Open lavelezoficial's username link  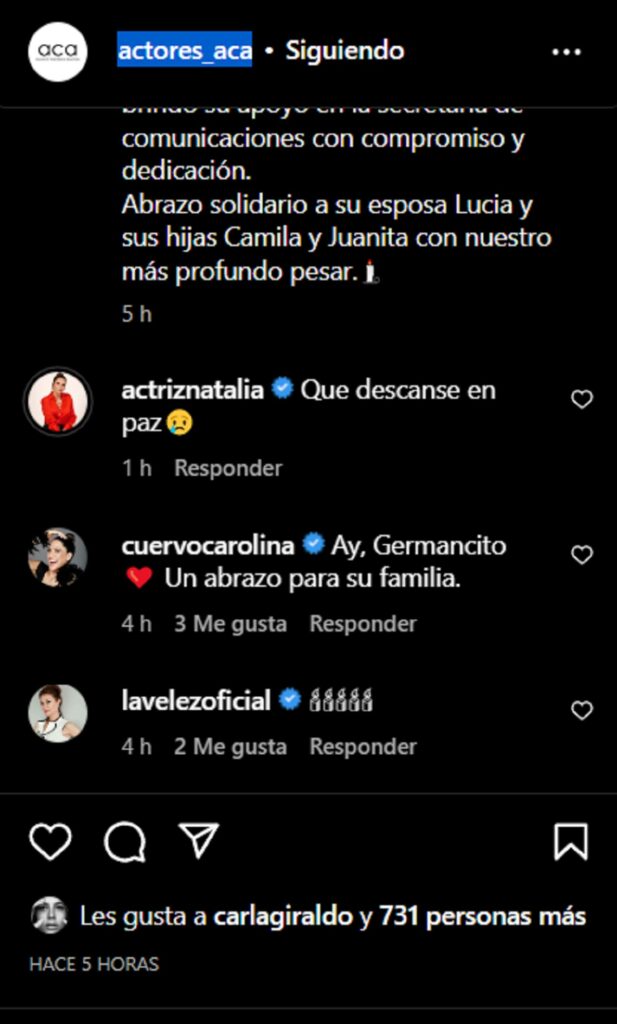point(196,701)
